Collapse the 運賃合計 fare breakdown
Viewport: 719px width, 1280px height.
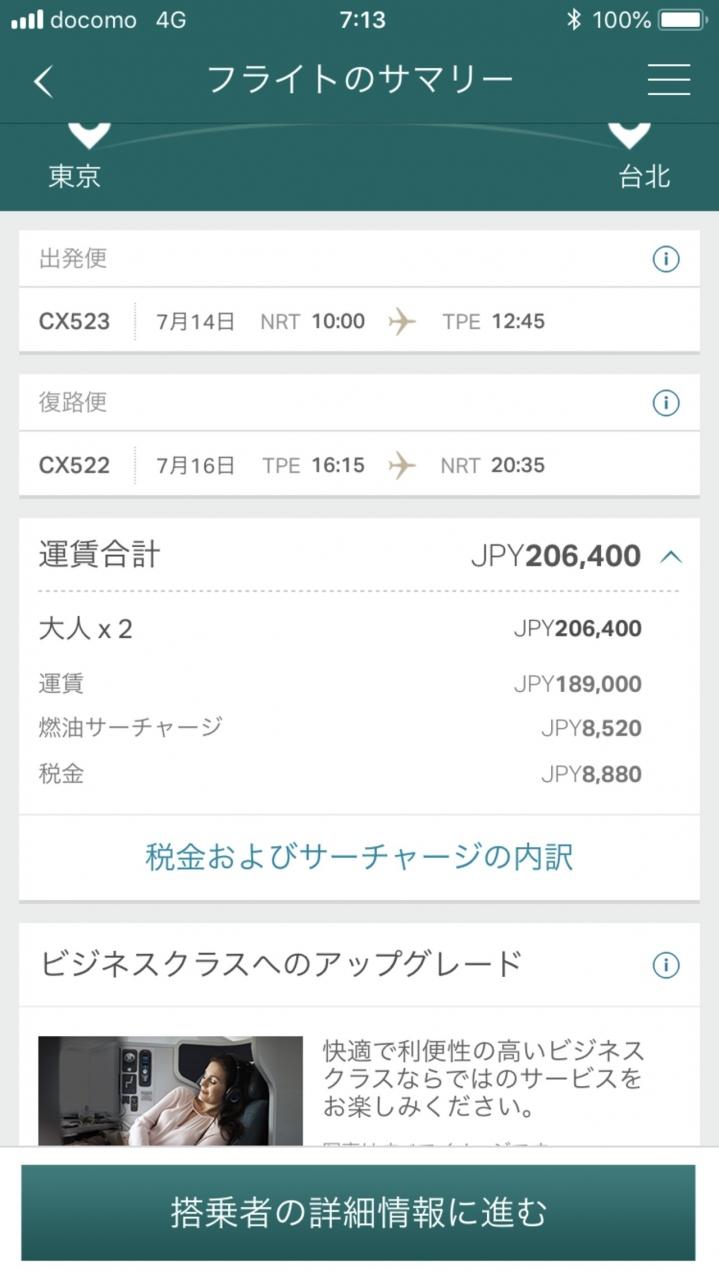(x=671, y=557)
